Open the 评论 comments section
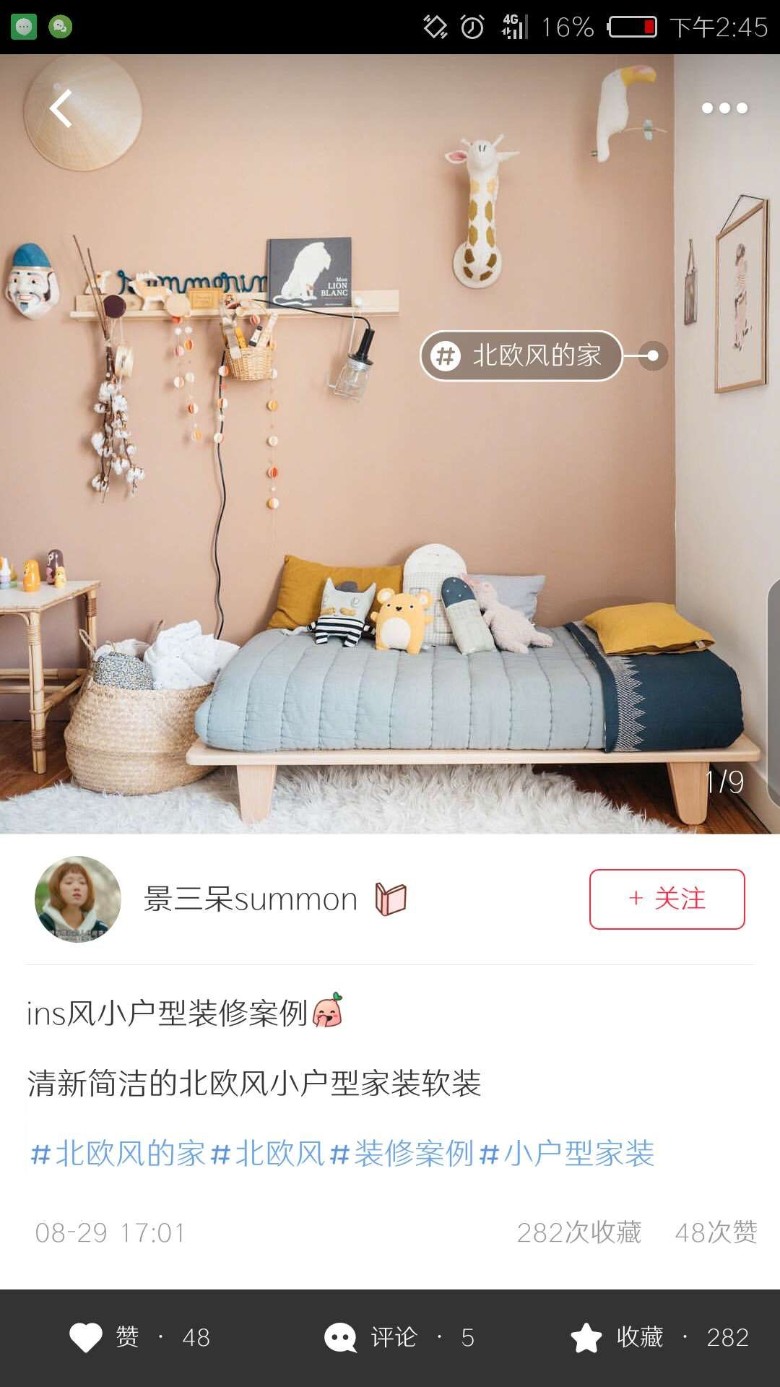780x1387 pixels. click(x=398, y=1337)
